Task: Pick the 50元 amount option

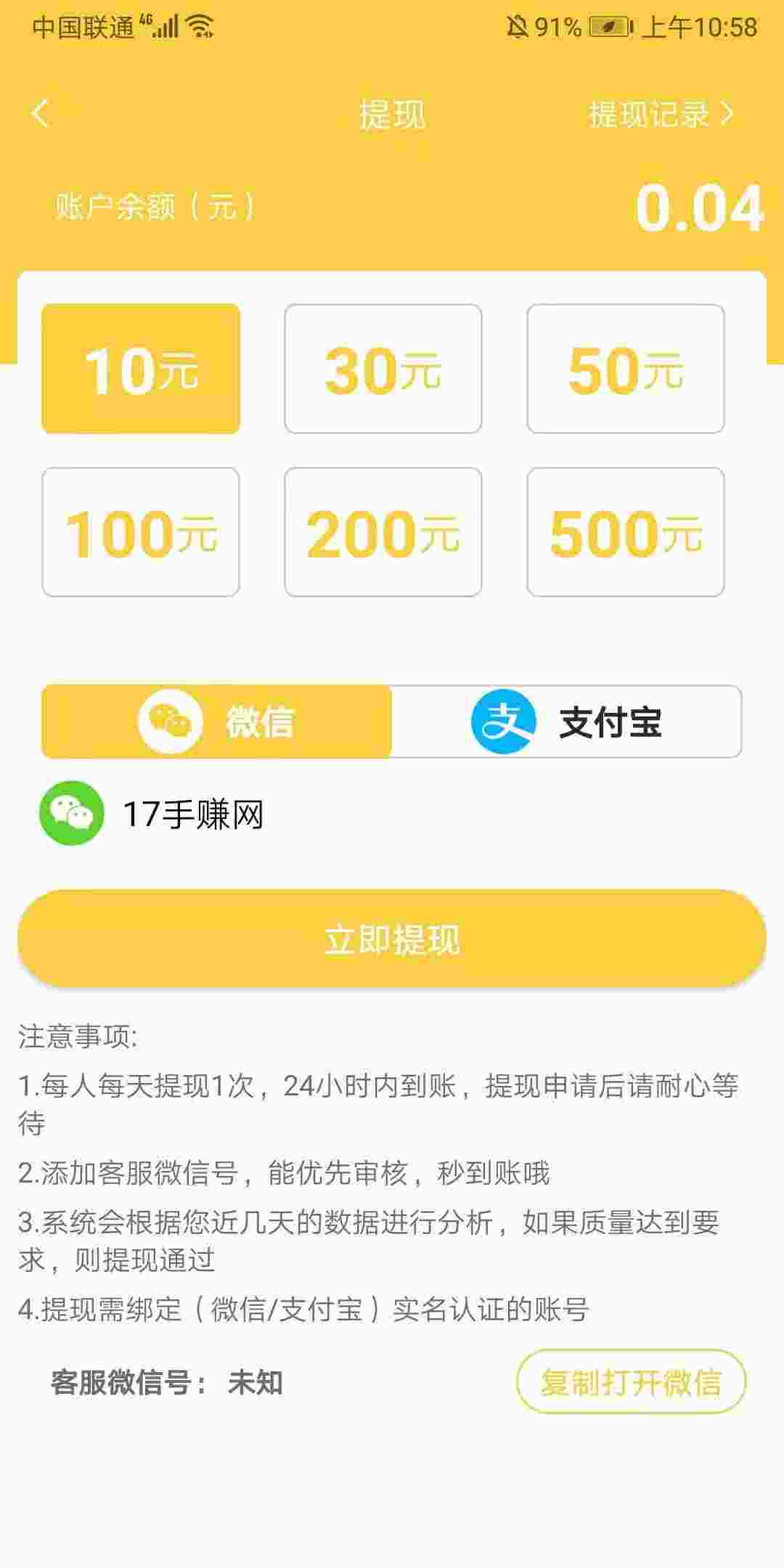Action: point(626,369)
